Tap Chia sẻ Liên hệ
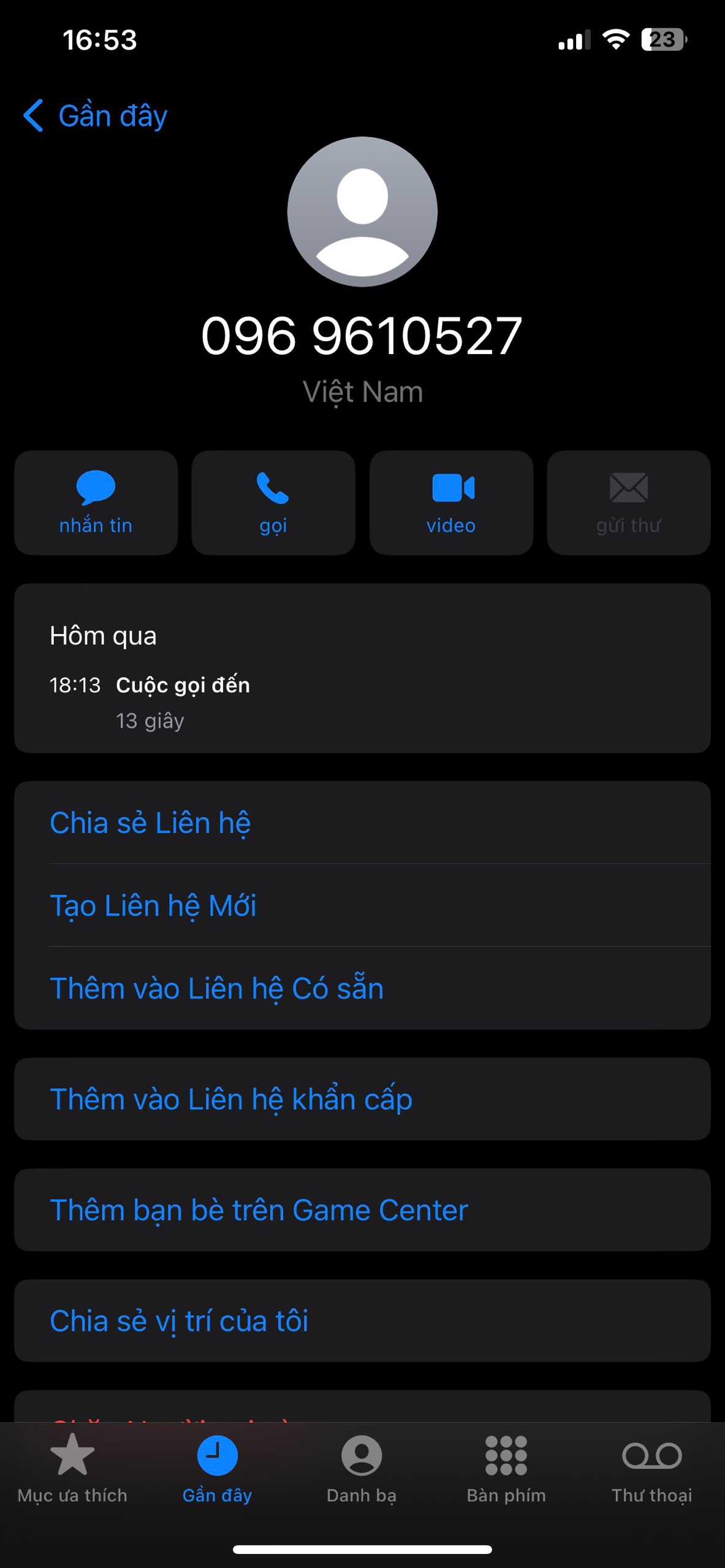The width and height of the screenshot is (725, 1568). click(150, 823)
